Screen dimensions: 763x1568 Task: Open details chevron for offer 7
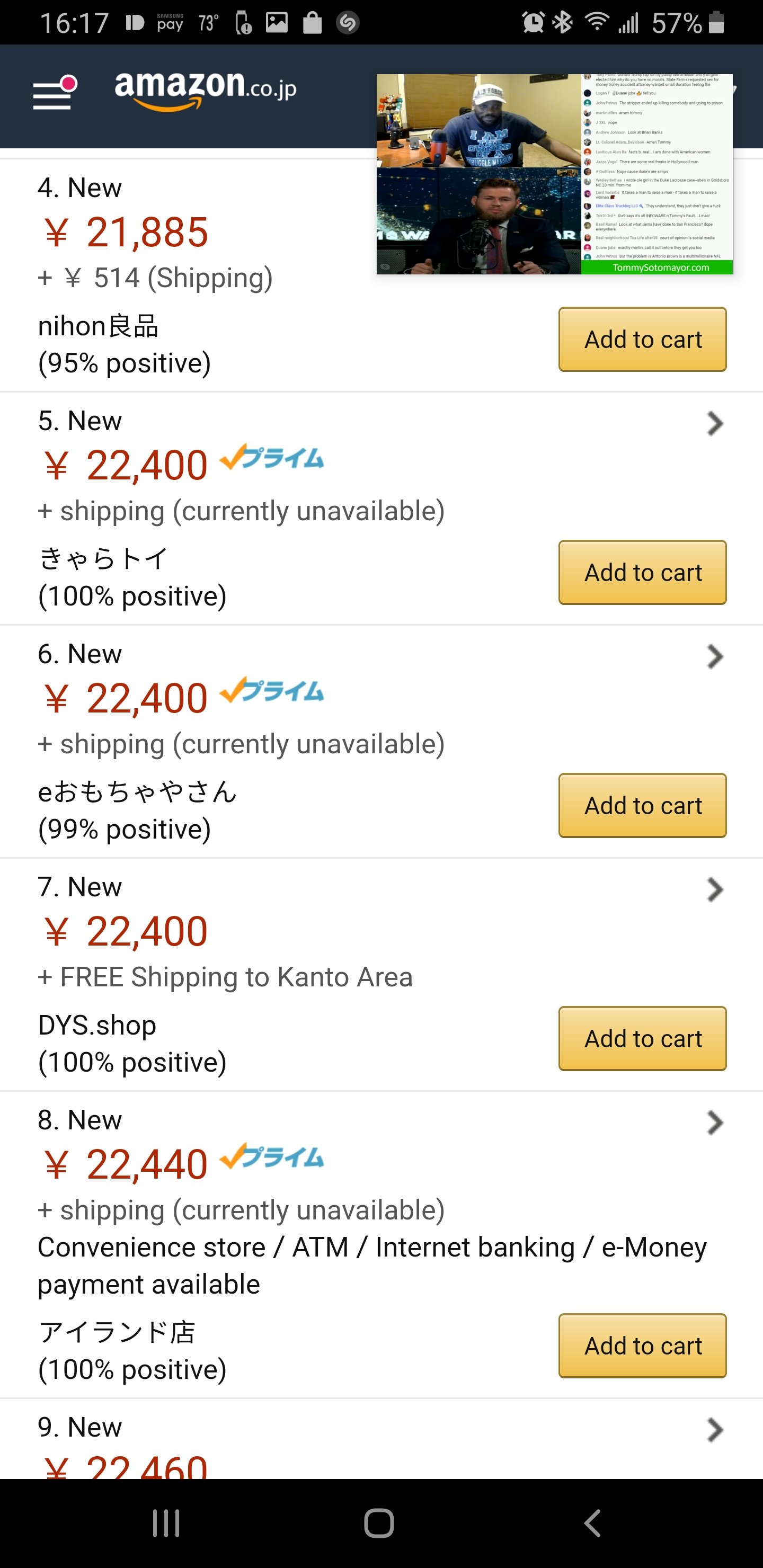click(715, 890)
